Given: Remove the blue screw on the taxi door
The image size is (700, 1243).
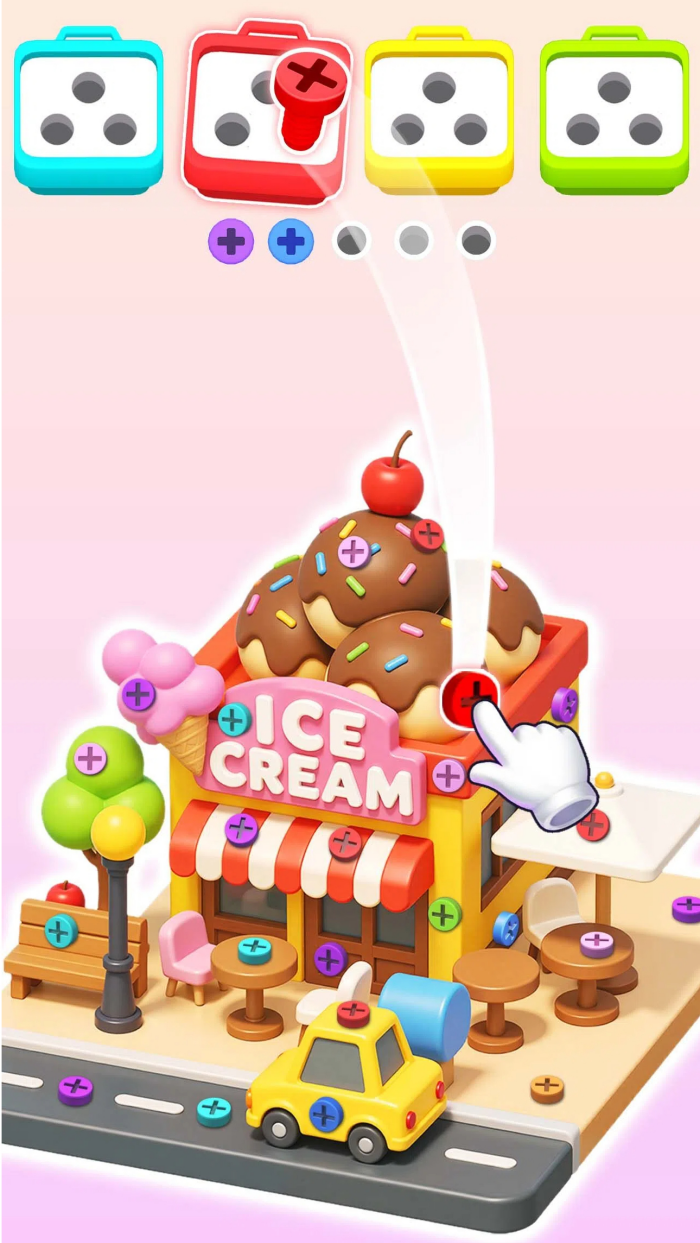Looking at the screenshot, I should [325, 1113].
